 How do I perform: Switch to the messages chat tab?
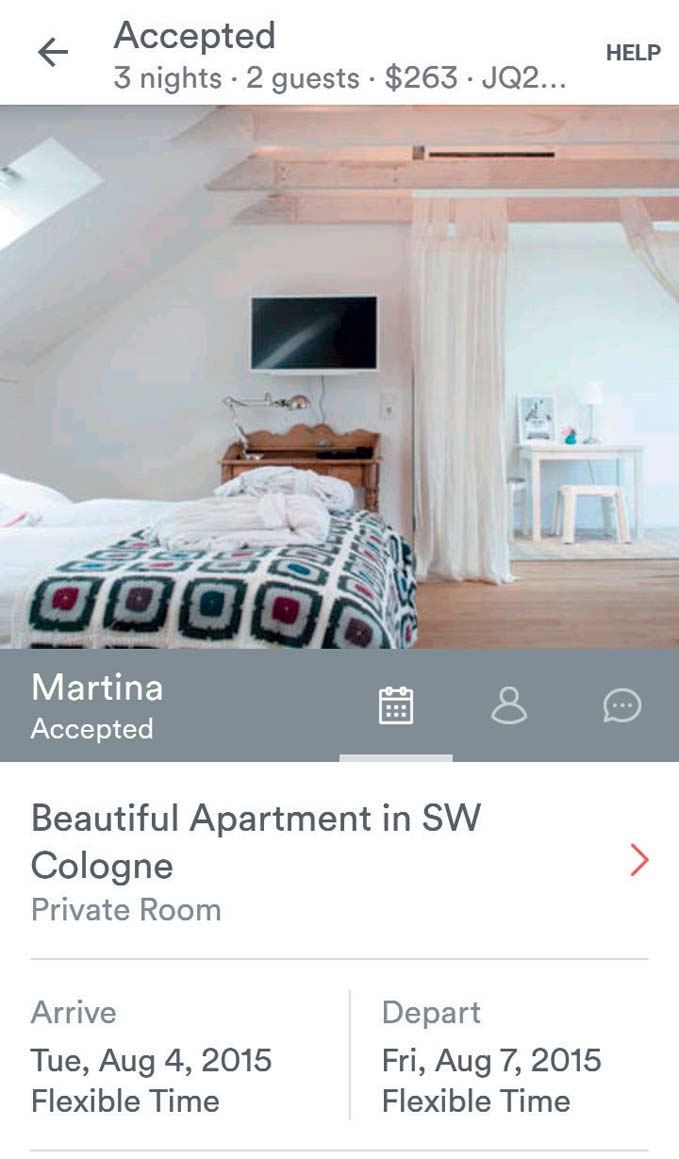point(622,705)
